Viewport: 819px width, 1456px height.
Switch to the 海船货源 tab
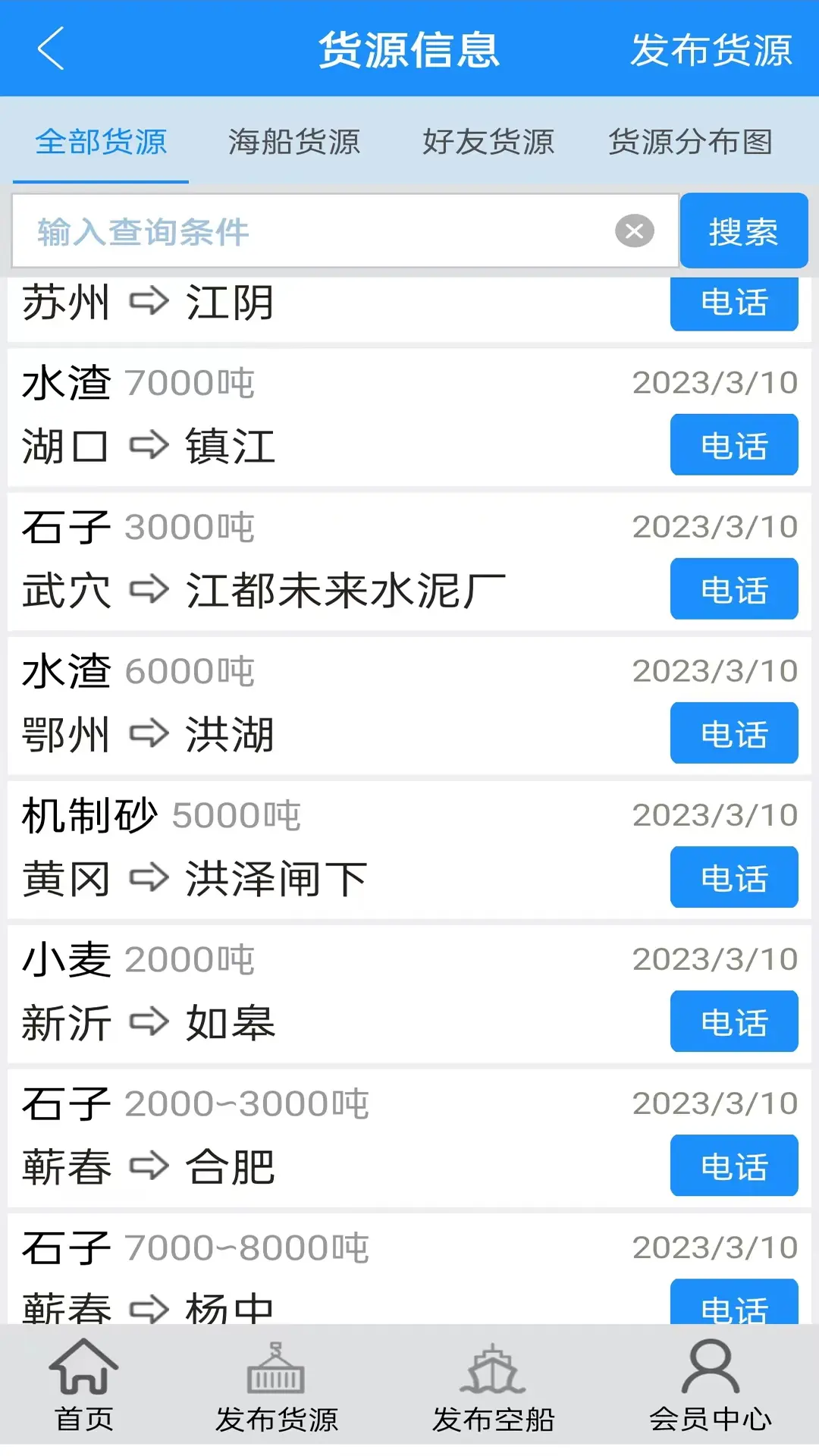pos(295,143)
